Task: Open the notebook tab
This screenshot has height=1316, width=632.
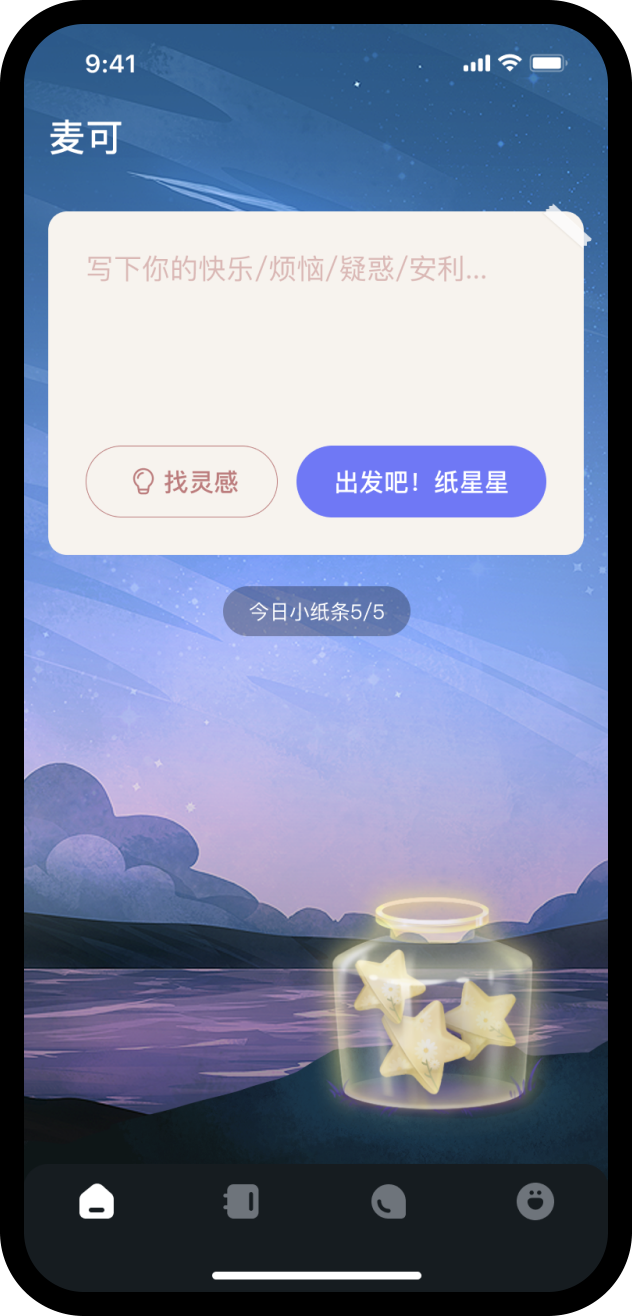Action: (242, 1201)
